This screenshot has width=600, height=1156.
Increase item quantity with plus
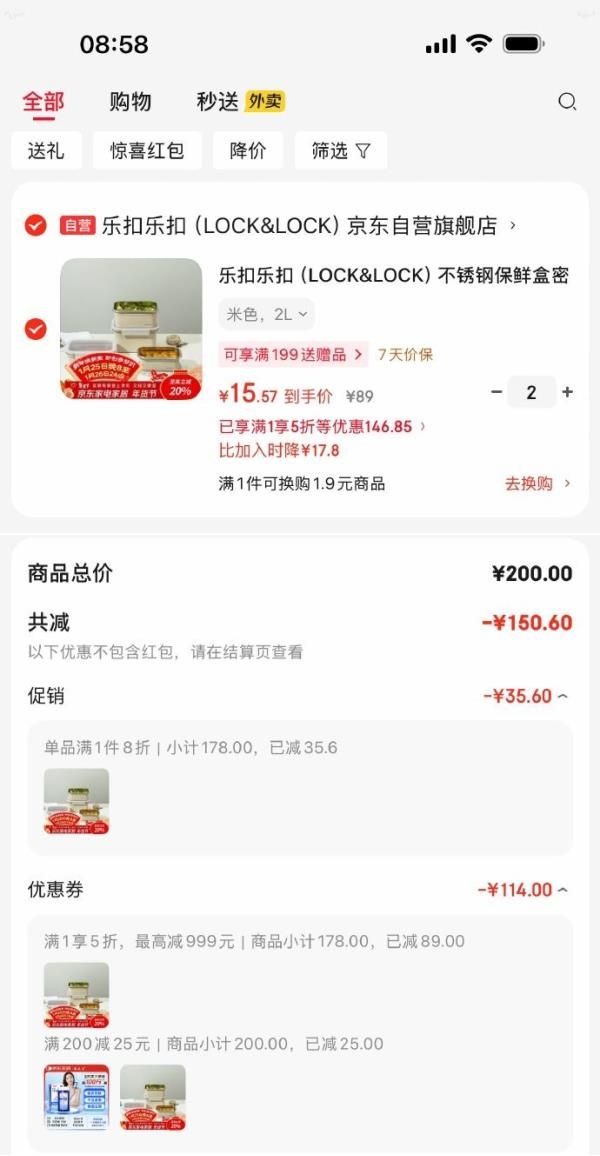point(567,392)
